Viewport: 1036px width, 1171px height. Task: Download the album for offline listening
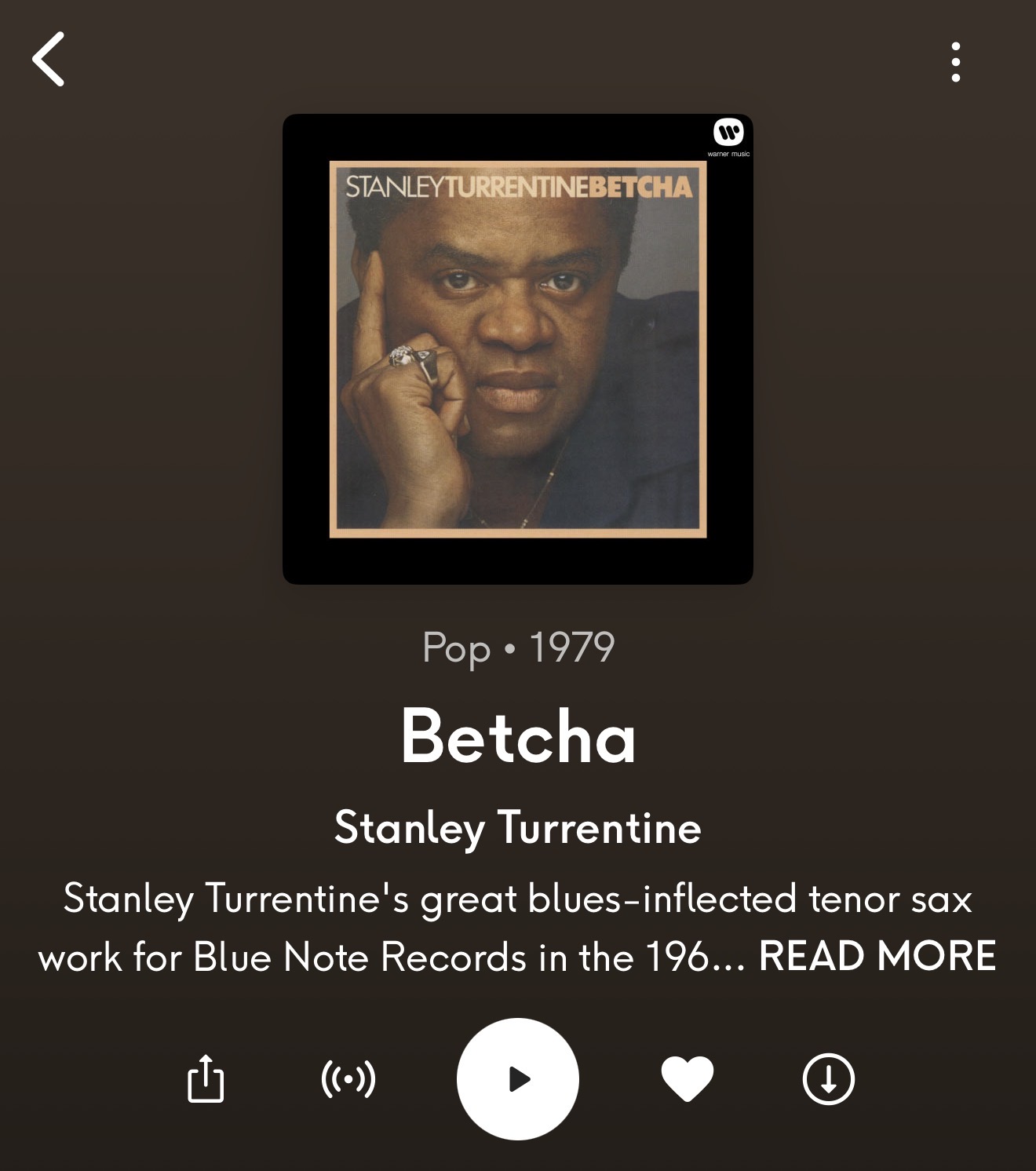pyautogui.click(x=828, y=1079)
